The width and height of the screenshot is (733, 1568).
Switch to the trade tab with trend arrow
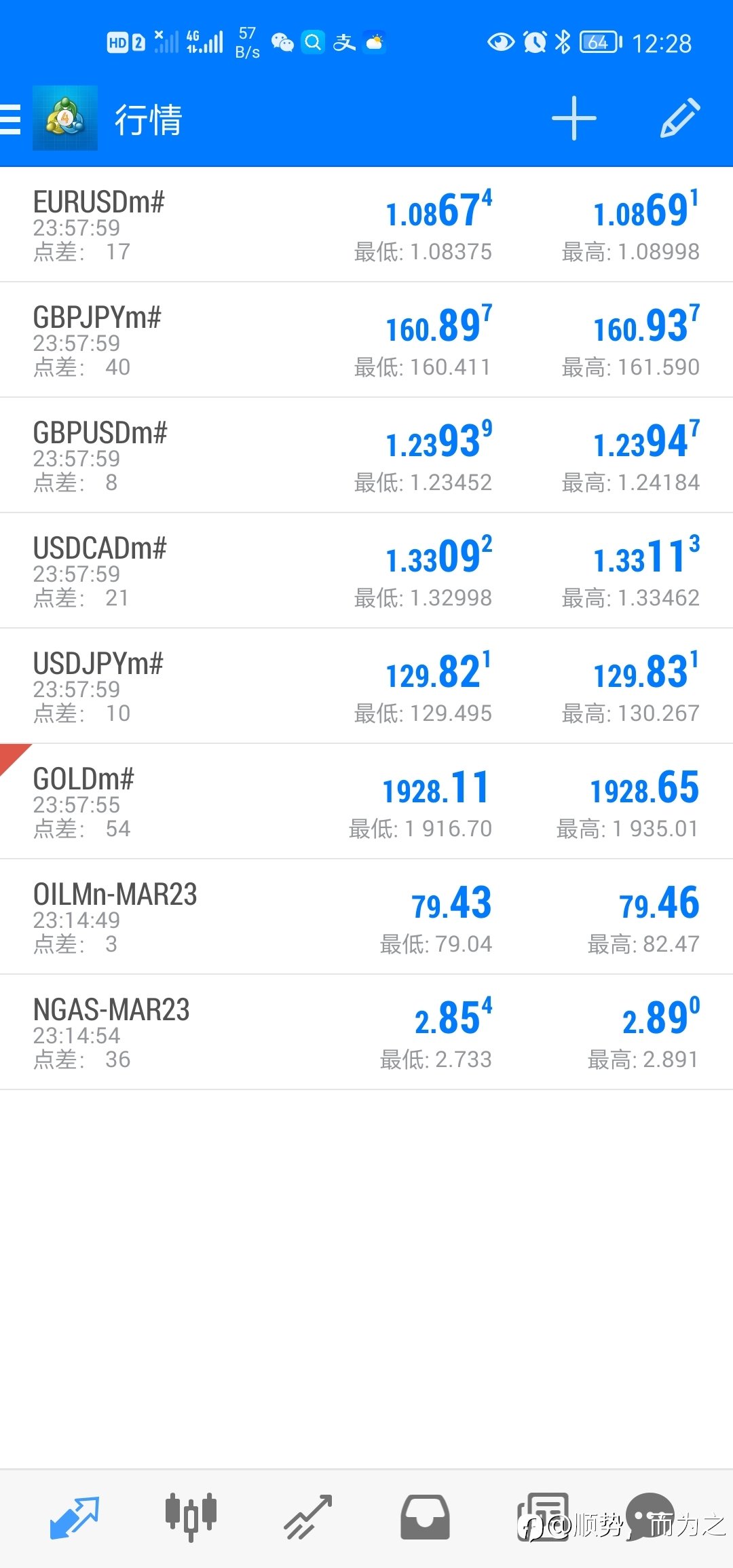tap(308, 1518)
